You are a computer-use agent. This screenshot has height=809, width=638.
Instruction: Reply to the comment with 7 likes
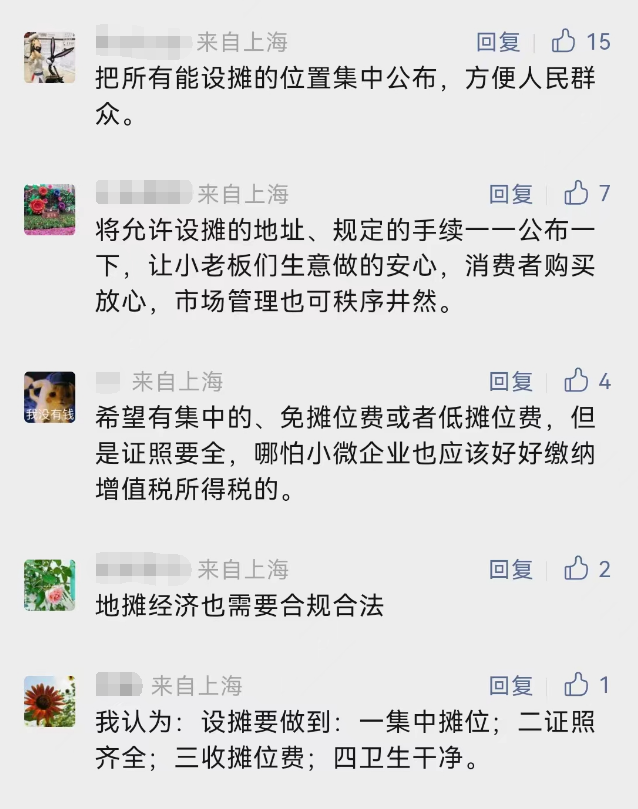[511, 194]
